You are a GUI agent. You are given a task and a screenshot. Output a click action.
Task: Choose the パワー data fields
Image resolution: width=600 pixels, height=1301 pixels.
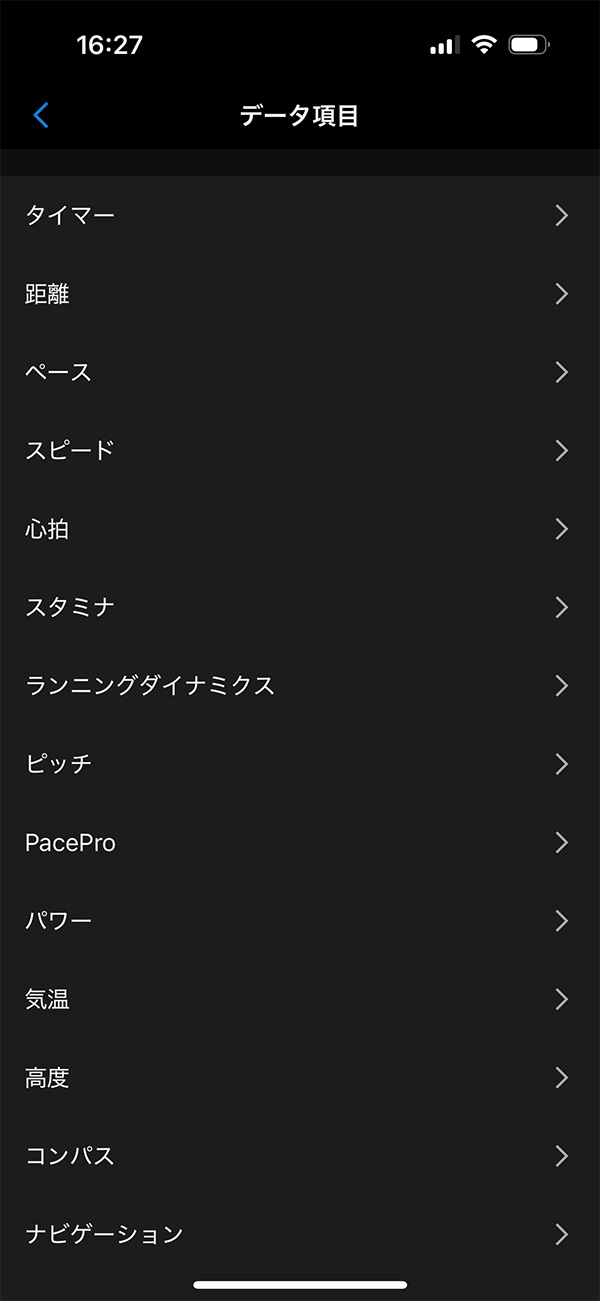pyautogui.click(x=299, y=921)
